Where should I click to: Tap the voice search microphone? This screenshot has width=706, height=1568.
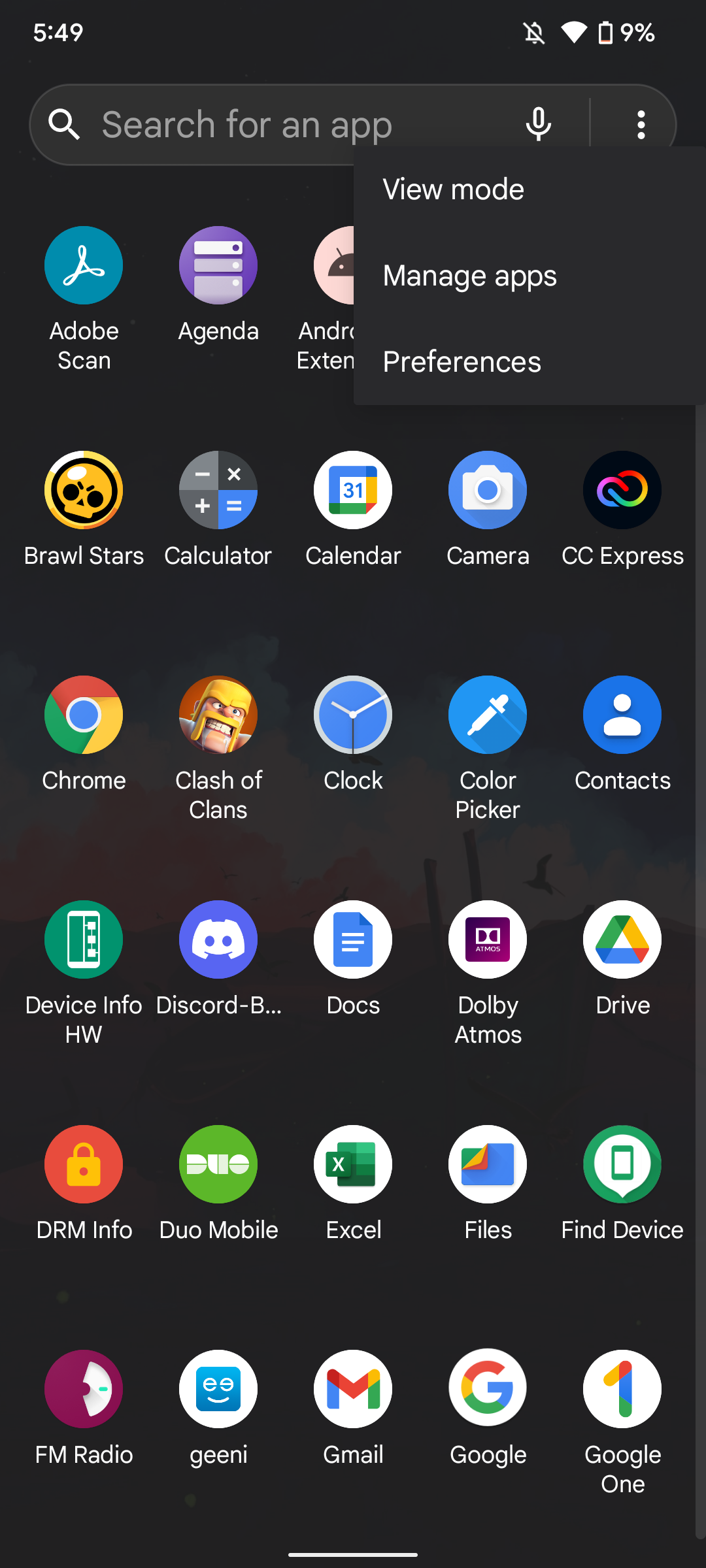pos(538,124)
